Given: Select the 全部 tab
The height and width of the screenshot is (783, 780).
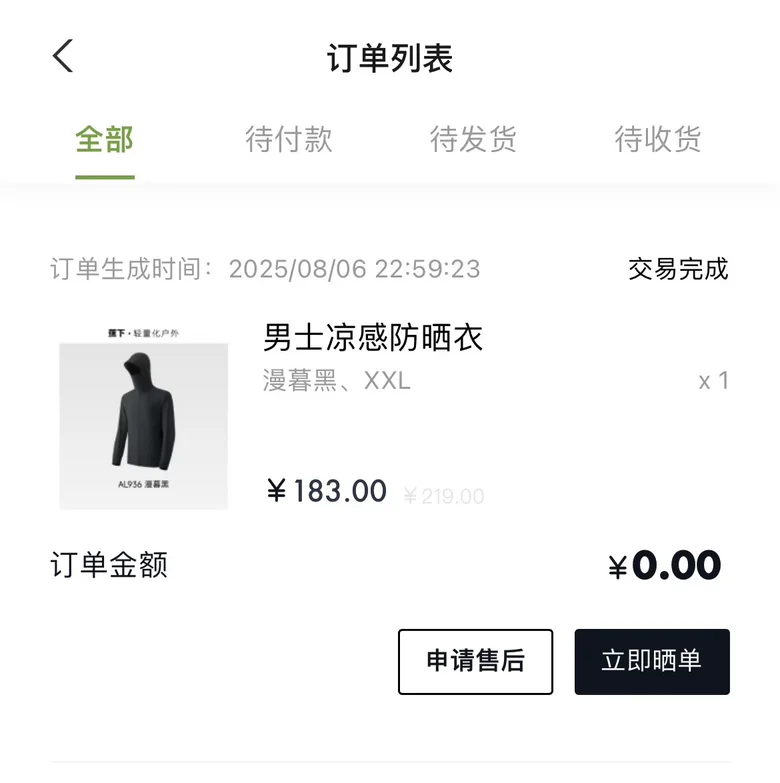Looking at the screenshot, I should coord(104,140).
